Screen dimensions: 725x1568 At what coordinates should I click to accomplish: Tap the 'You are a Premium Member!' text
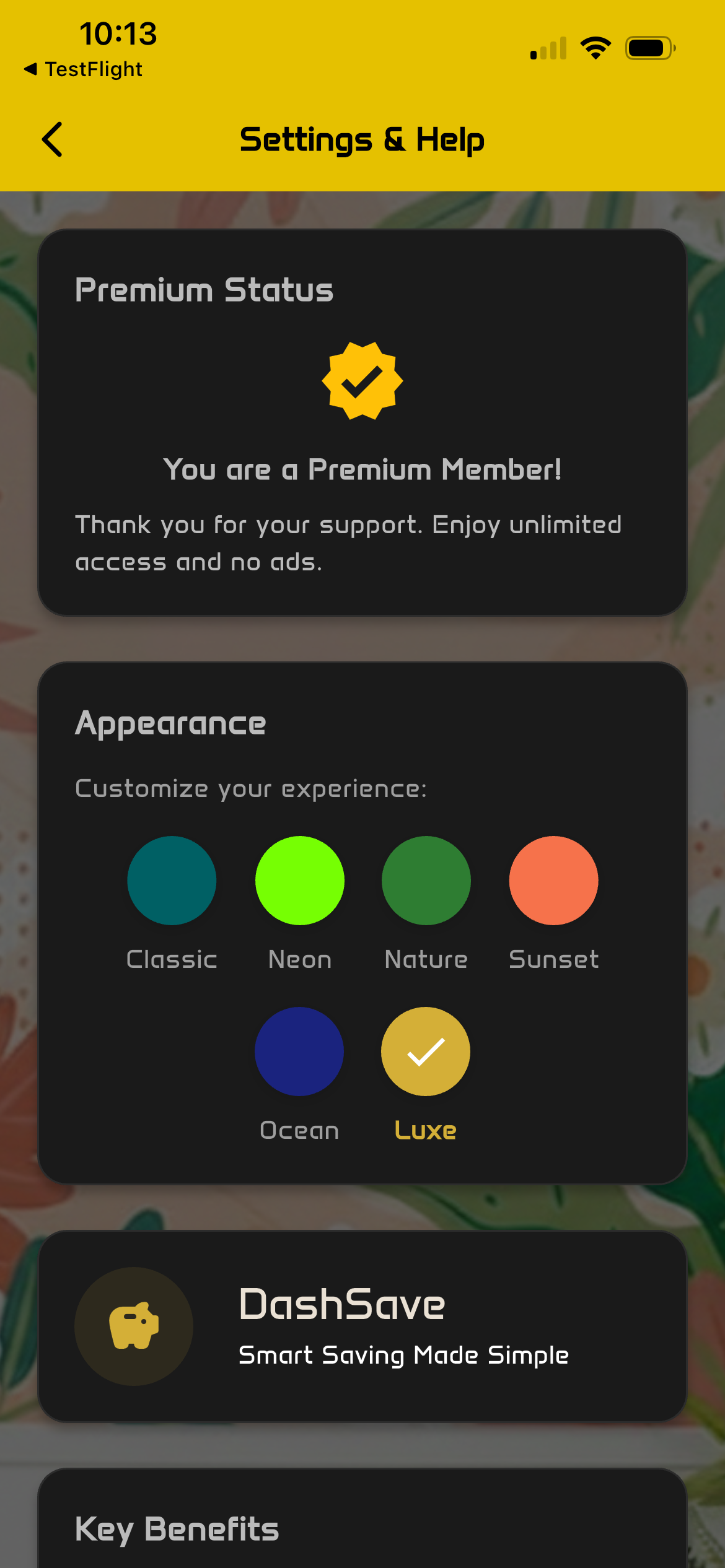coord(362,469)
